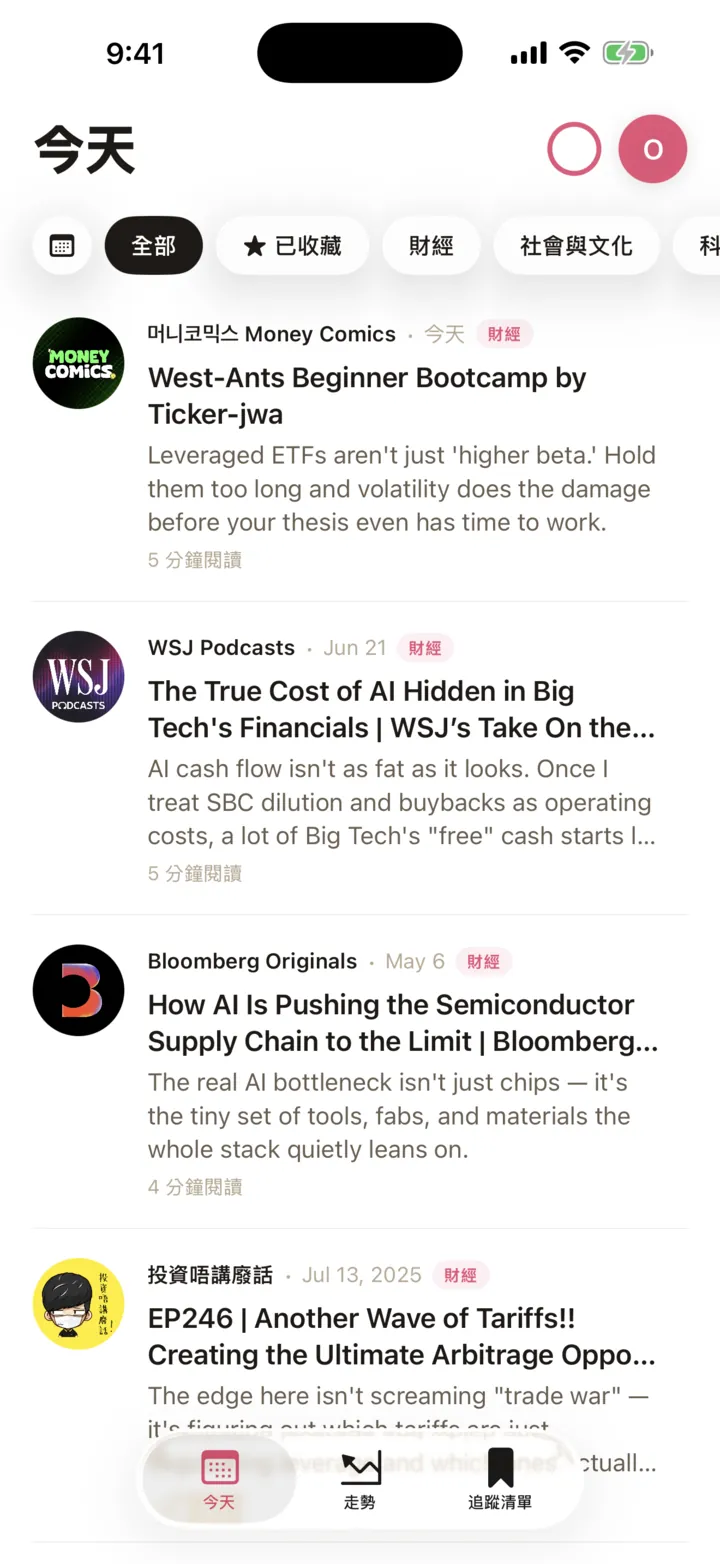
Task: Select the 今天 tab in bottom bar
Action: tap(219, 1481)
